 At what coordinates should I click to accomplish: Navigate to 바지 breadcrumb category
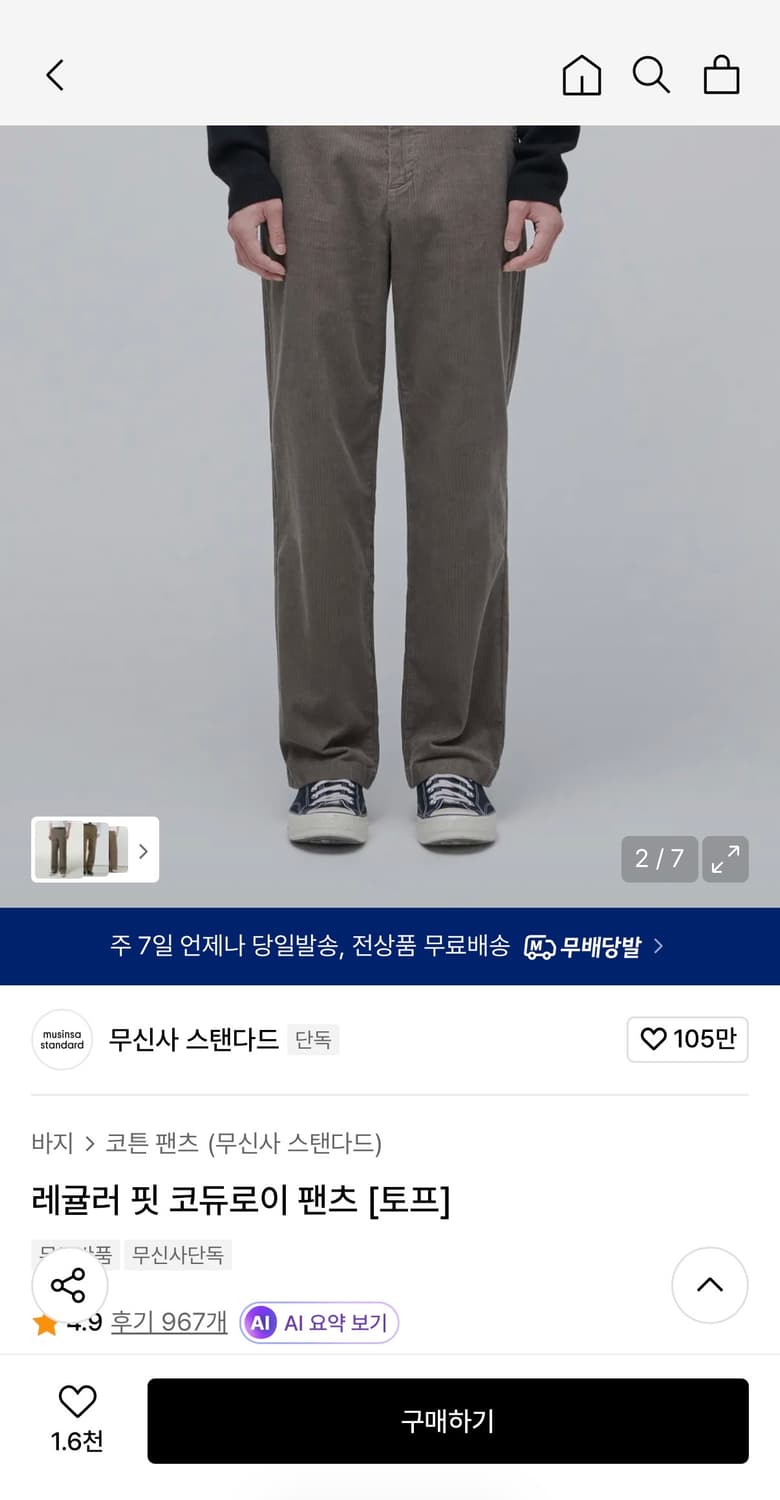pos(52,1142)
